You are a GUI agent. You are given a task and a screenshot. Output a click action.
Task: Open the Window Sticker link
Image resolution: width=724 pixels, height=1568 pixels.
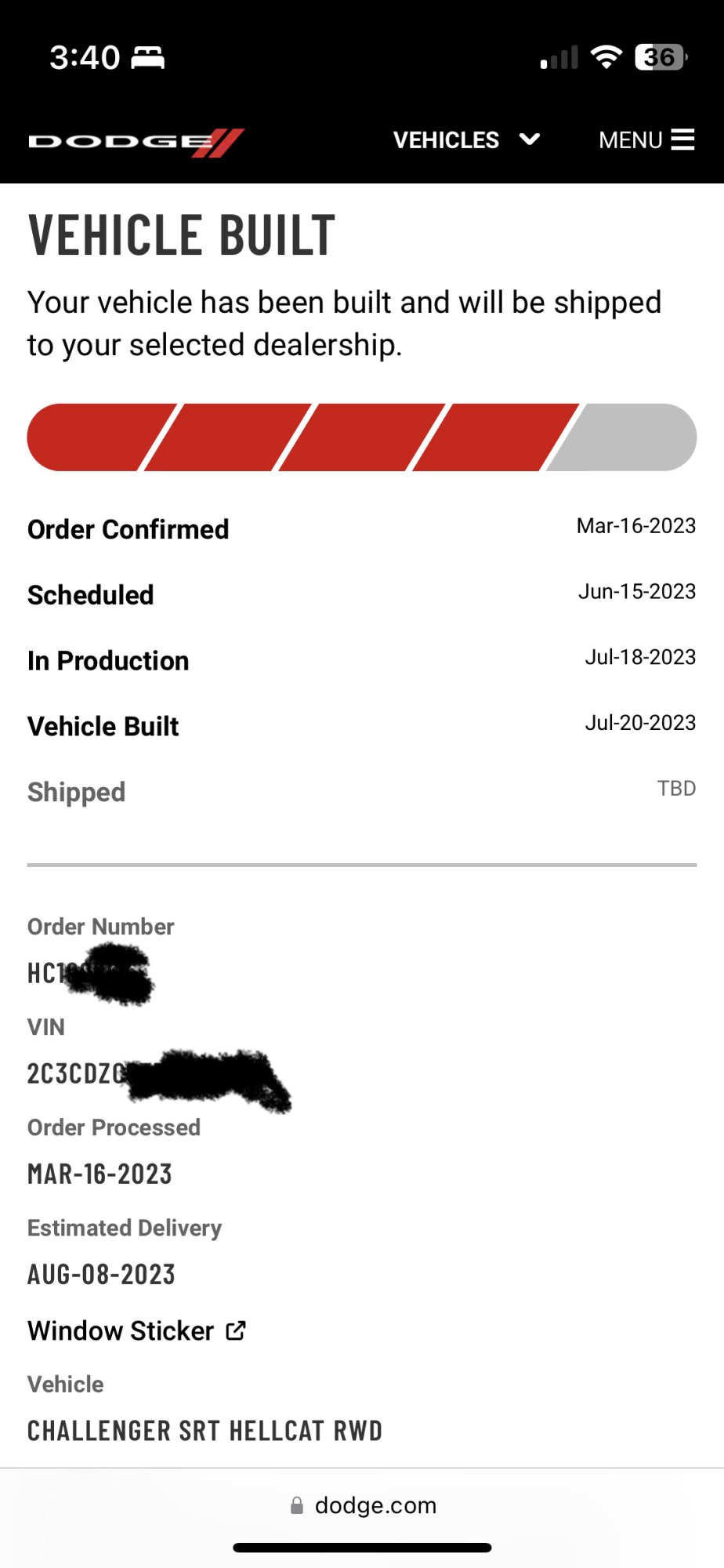coord(137,1330)
